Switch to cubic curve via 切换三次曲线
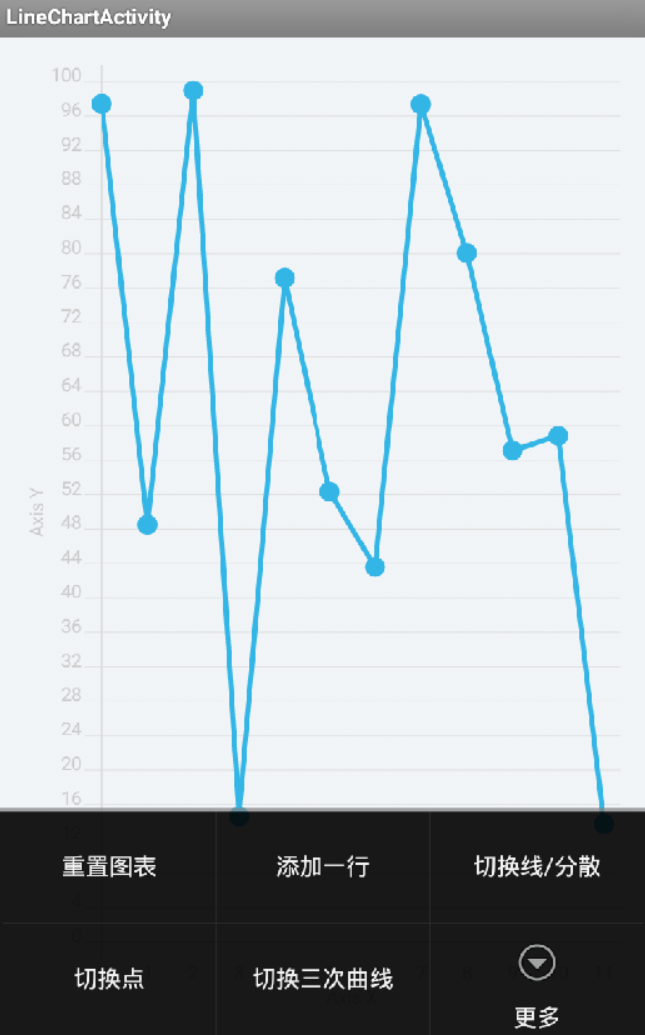 click(323, 978)
